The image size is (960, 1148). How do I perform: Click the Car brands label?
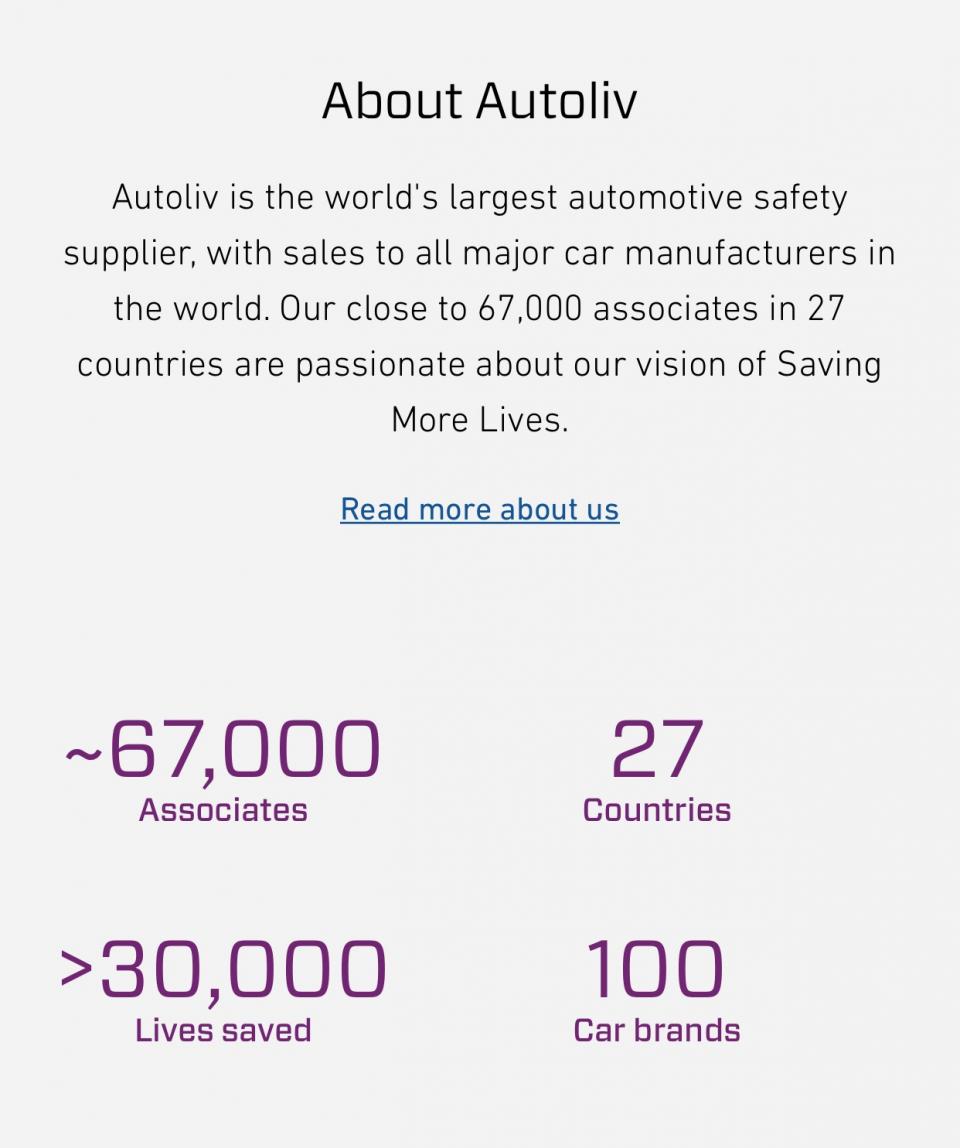(x=657, y=1029)
